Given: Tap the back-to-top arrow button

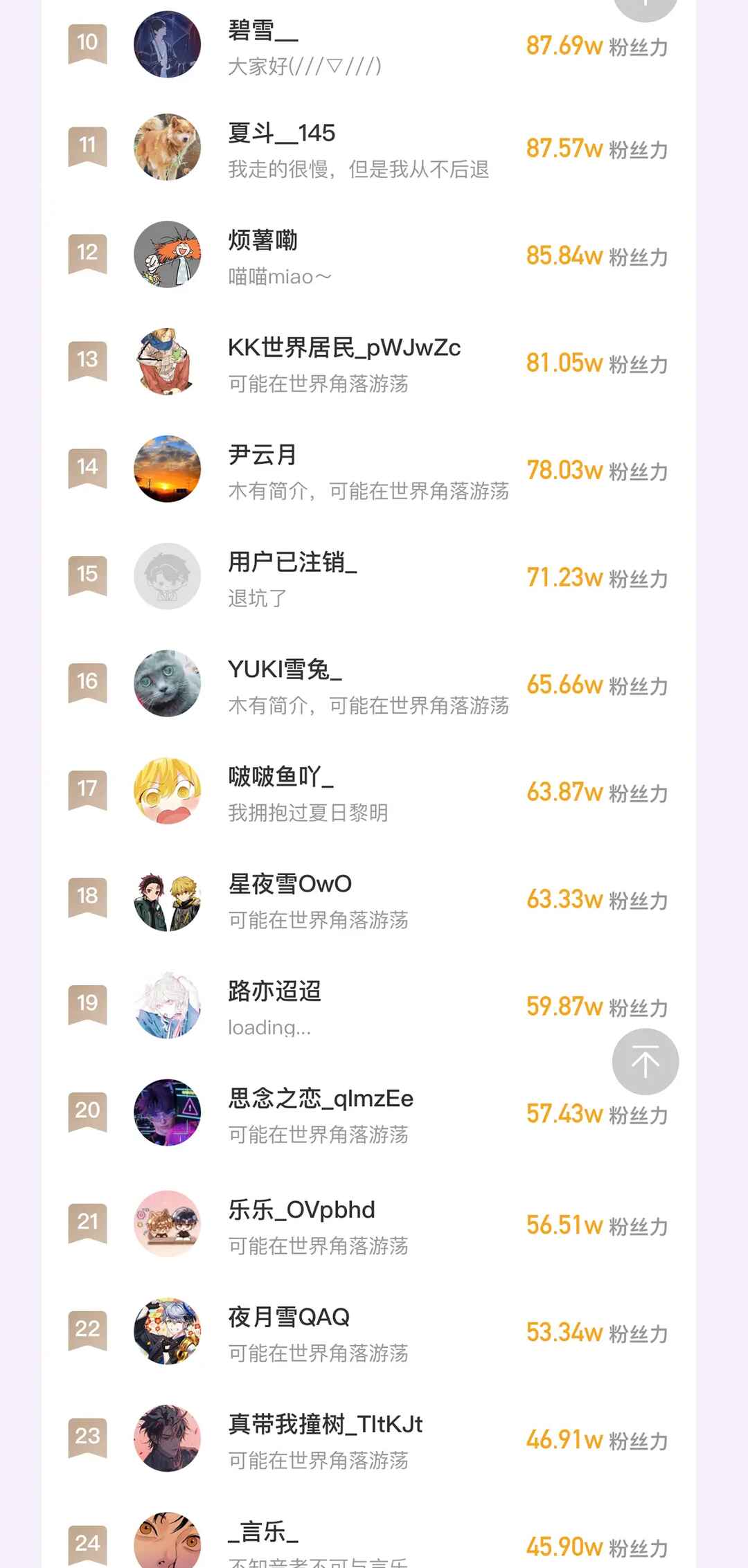Looking at the screenshot, I should [645, 1061].
